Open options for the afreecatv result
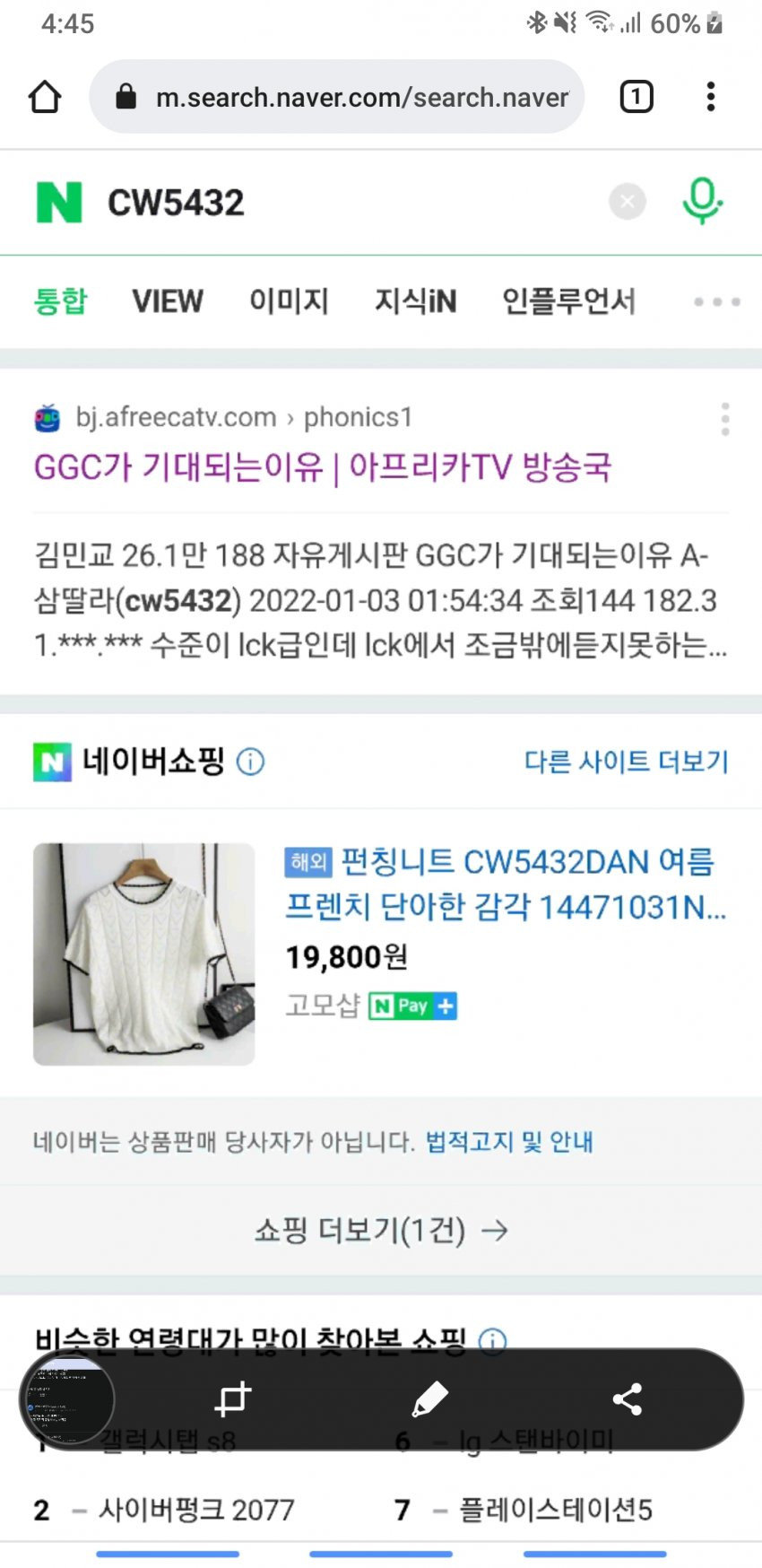 tap(725, 419)
